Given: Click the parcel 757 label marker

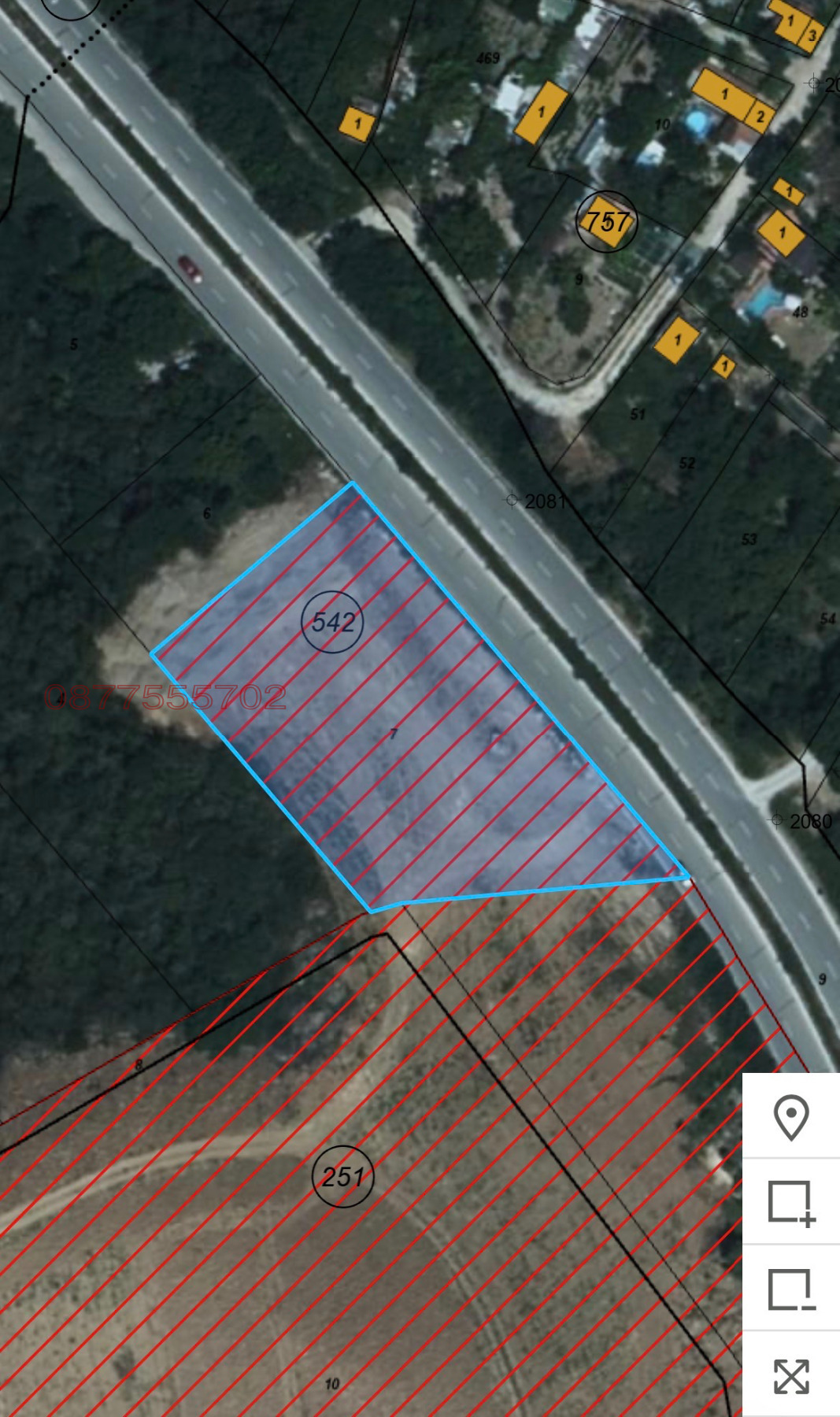Looking at the screenshot, I should click(606, 223).
